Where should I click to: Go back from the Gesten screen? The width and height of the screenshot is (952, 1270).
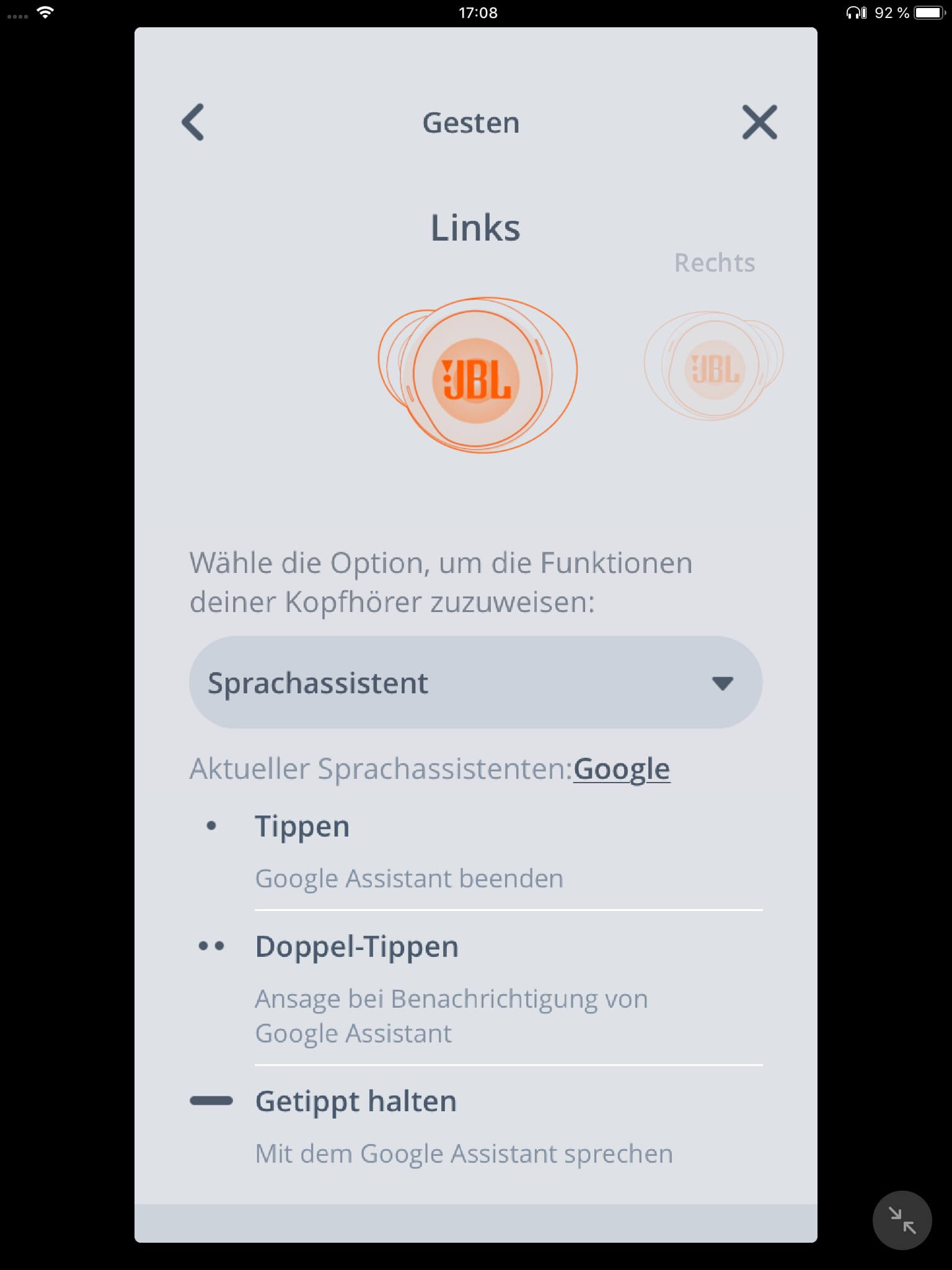pyautogui.click(x=193, y=122)
